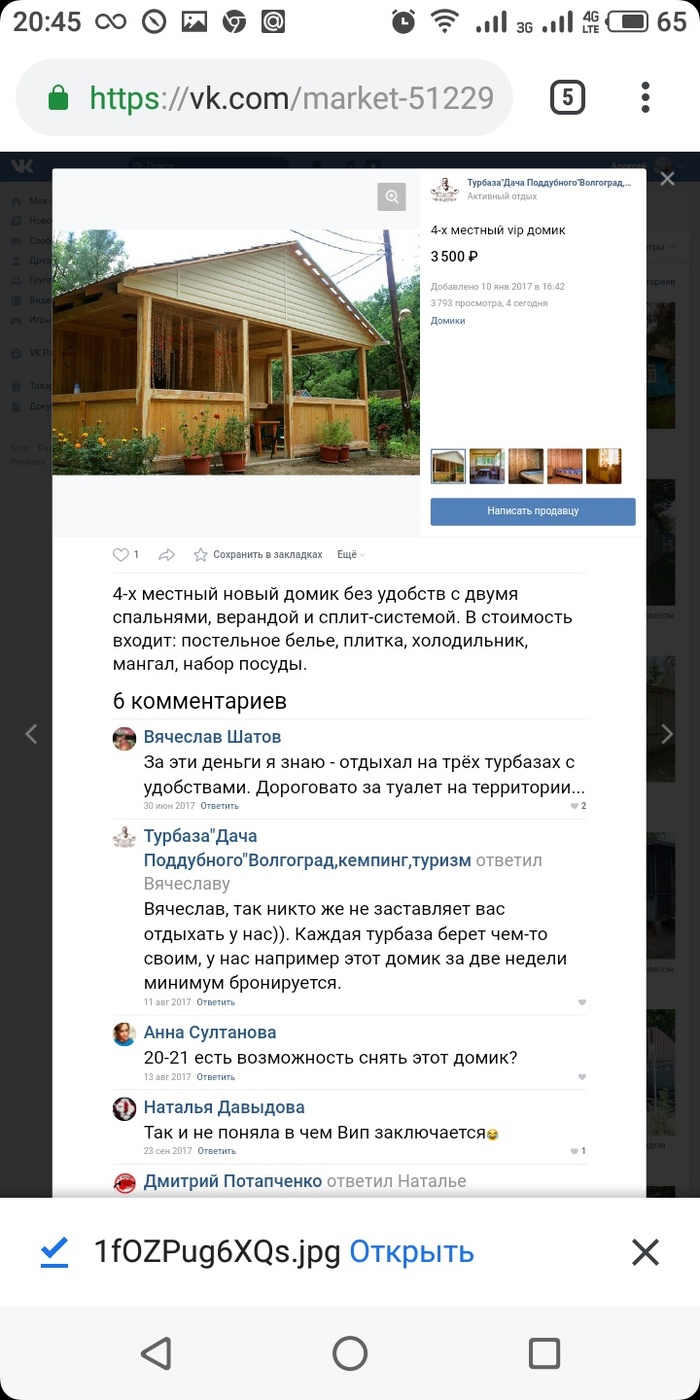Open Вячеслав Шатов's profile
Screen dimensions: 700x1400
[x=212, y=737]
